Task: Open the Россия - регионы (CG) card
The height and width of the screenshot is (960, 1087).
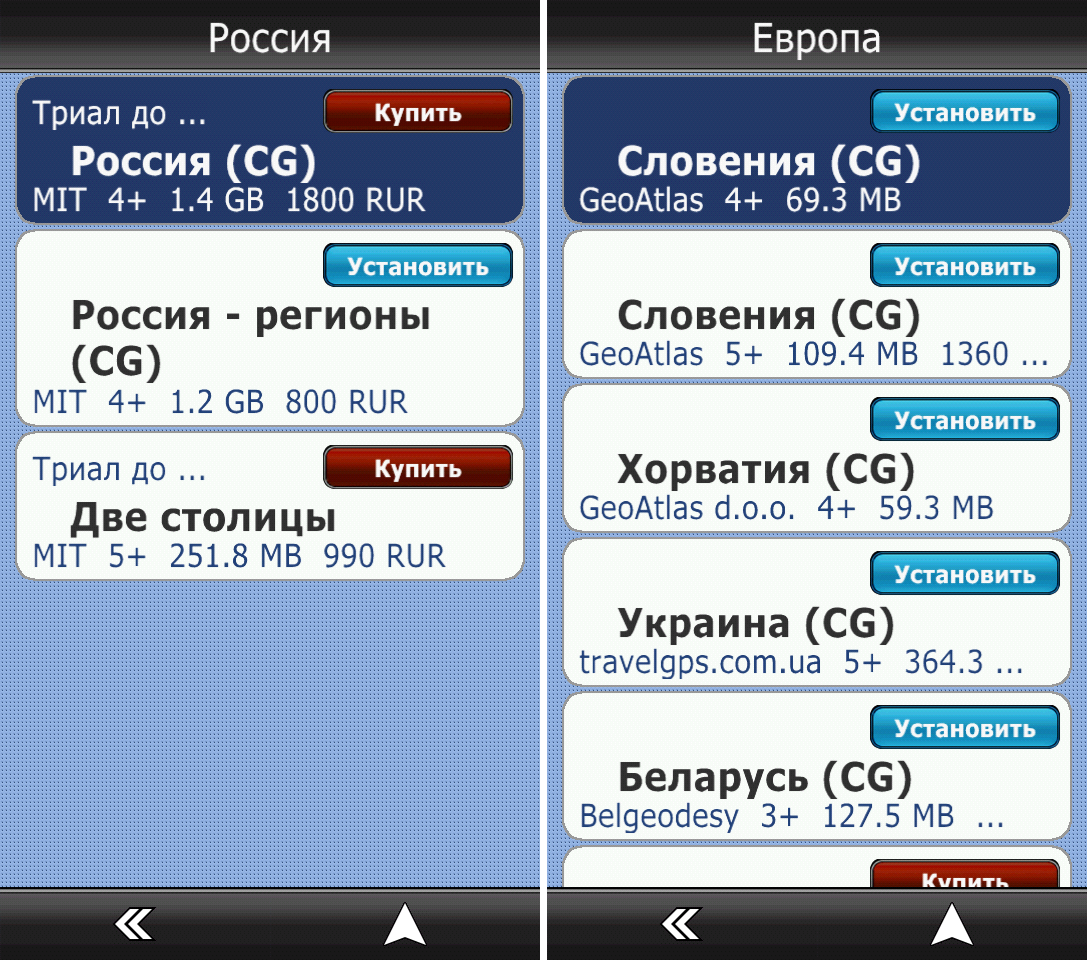Action: 200,340
